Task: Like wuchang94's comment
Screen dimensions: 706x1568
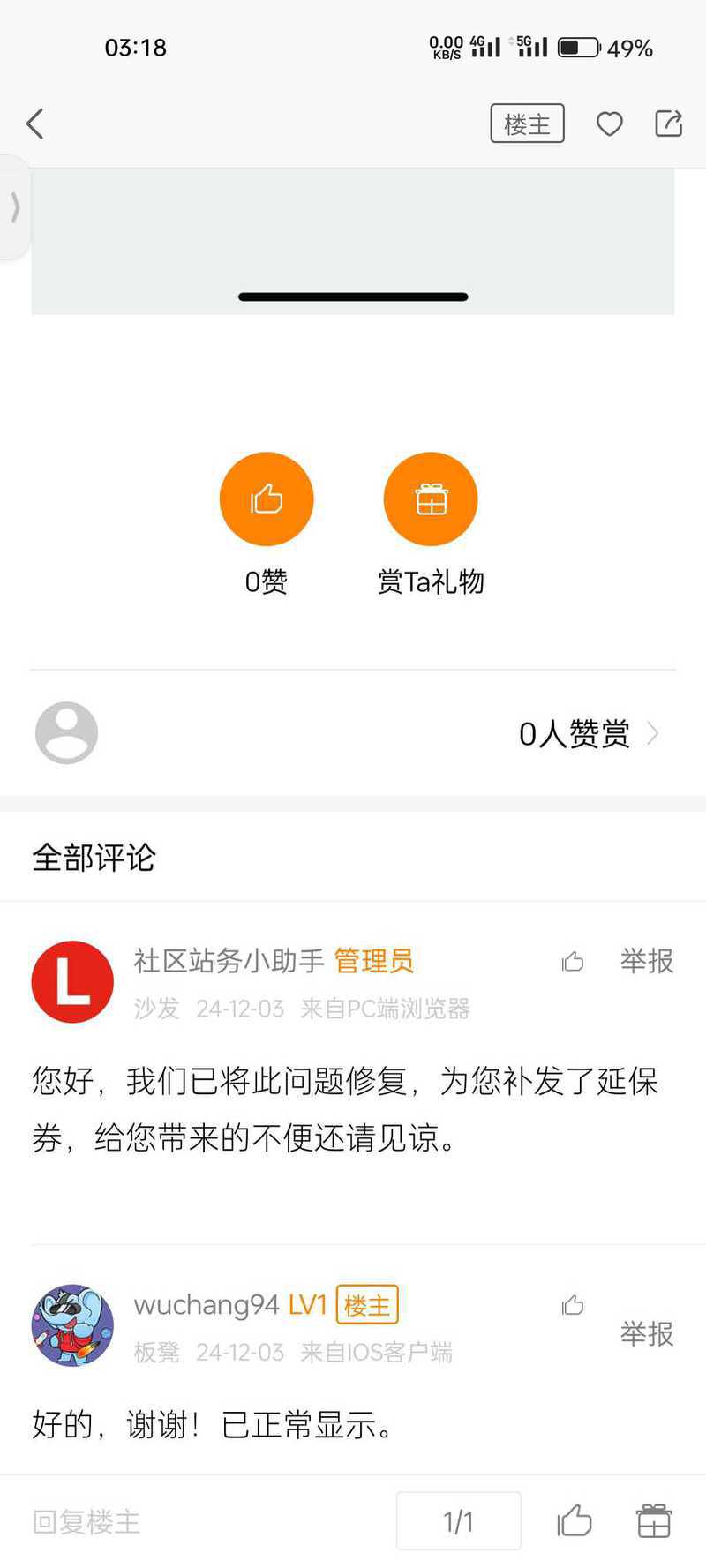Action: [x=573, y=1305]
